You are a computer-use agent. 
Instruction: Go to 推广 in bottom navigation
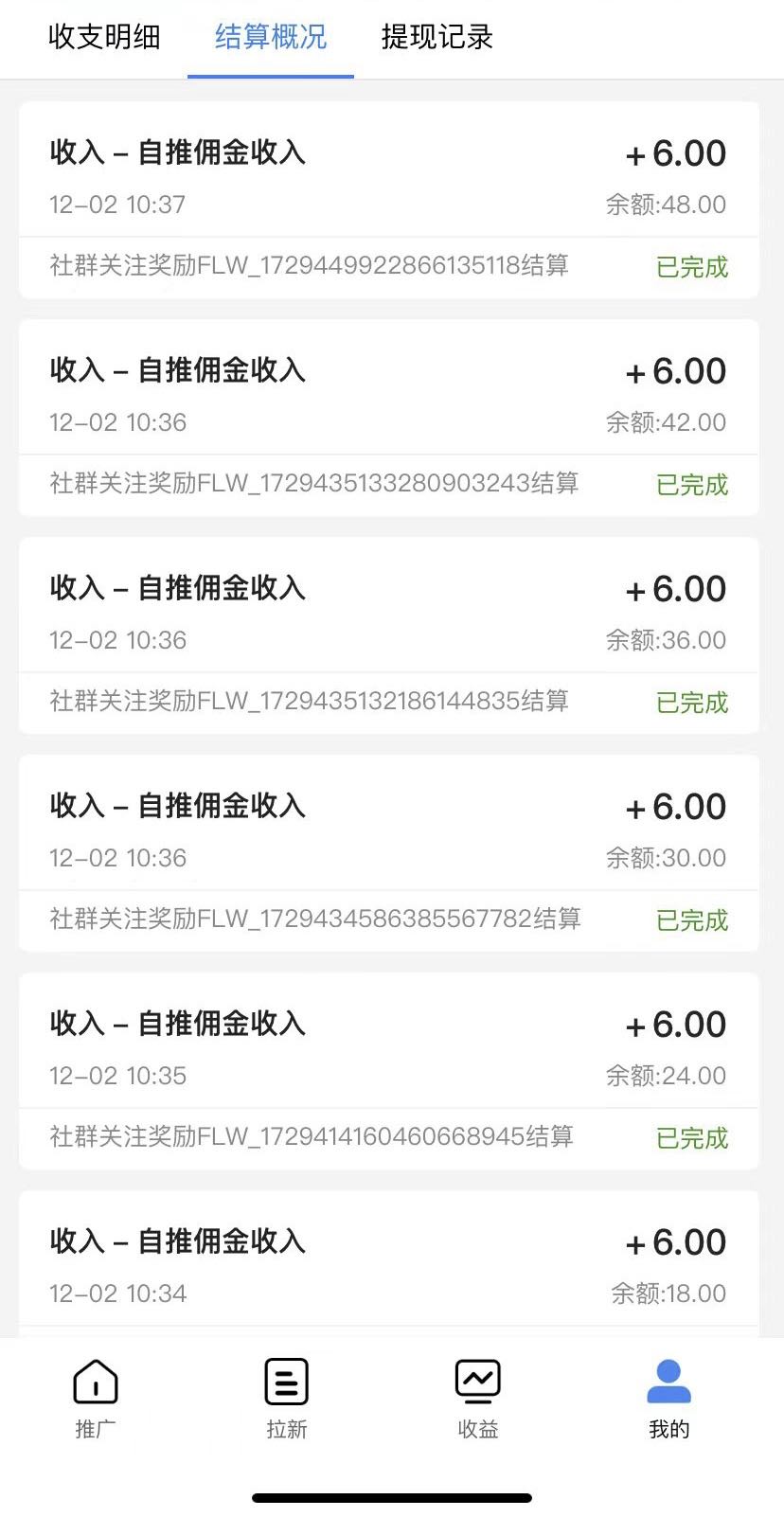tap(96, 1399)
